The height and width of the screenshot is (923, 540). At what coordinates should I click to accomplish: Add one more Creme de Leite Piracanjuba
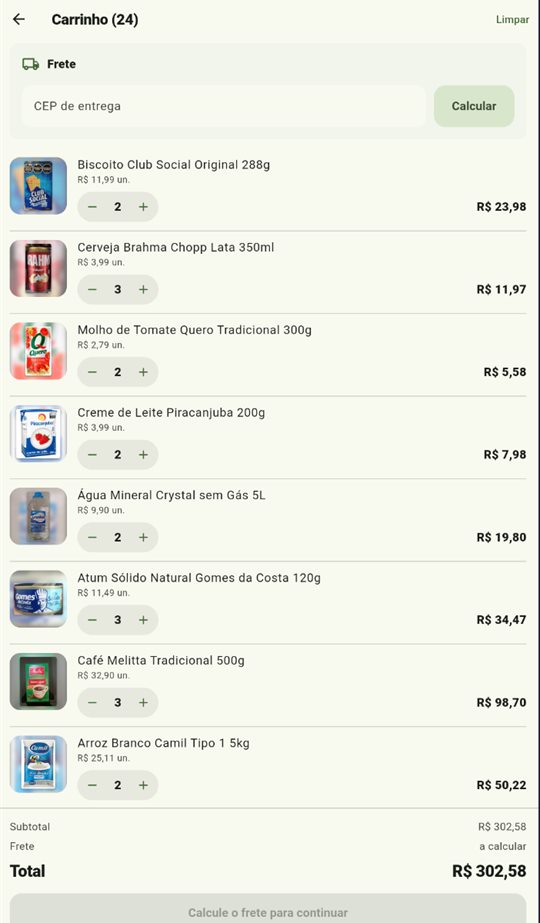143,454
